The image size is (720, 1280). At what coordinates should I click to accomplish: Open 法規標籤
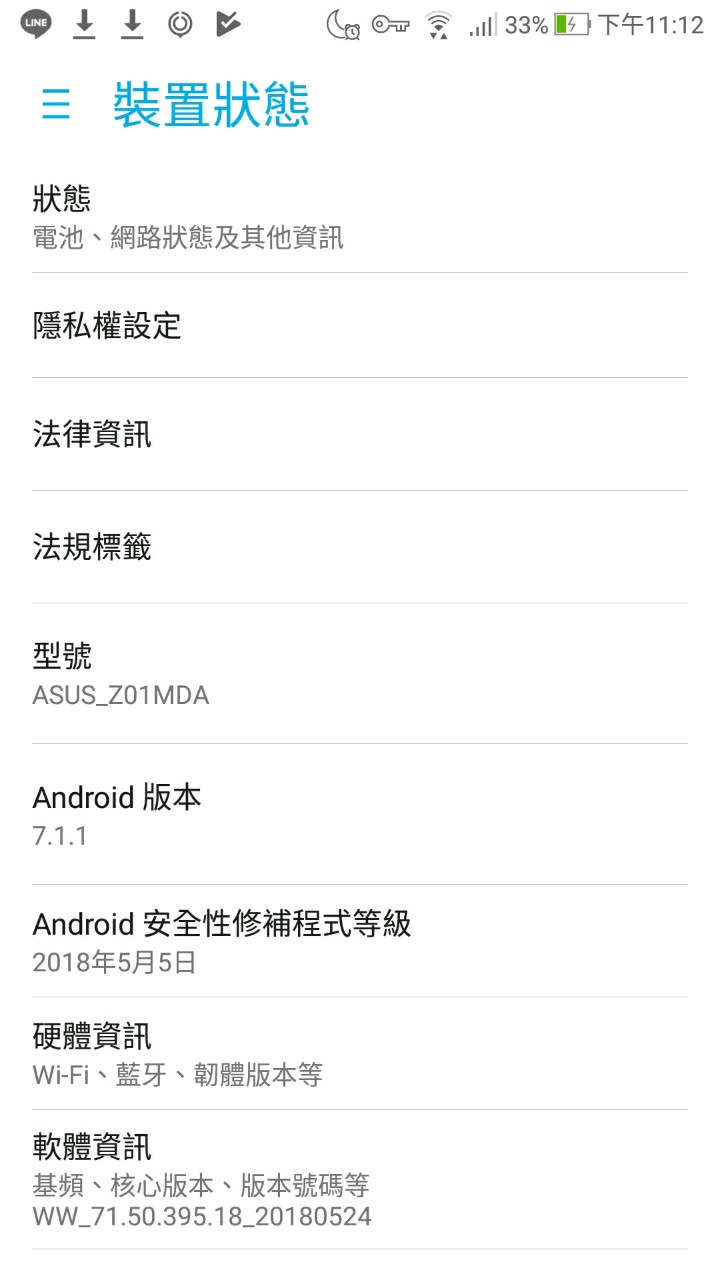360,547
